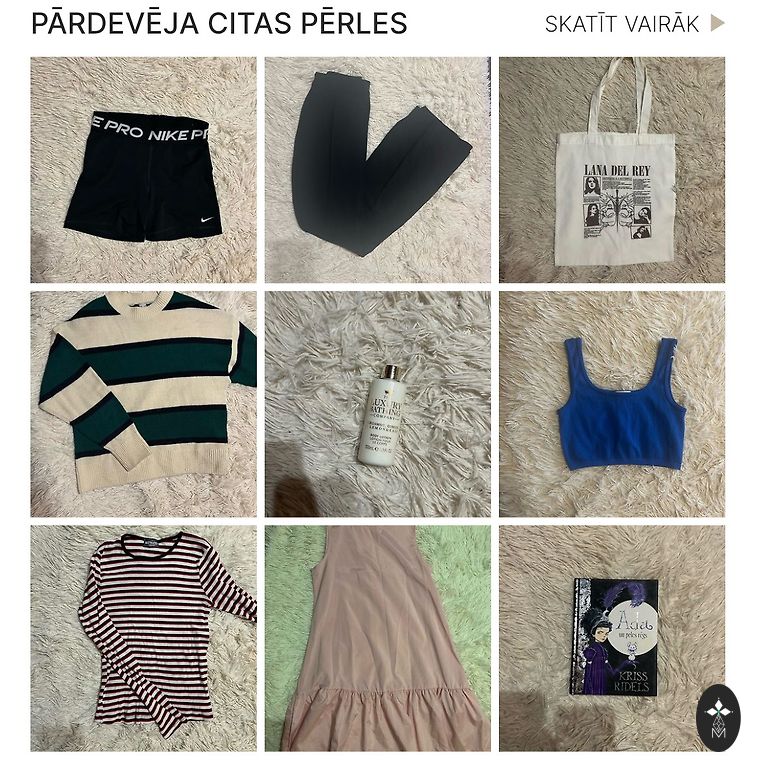This screenshot has width=757, height=768.
Task: Select the green and cream striped sweater
Action: coord(143,403)
